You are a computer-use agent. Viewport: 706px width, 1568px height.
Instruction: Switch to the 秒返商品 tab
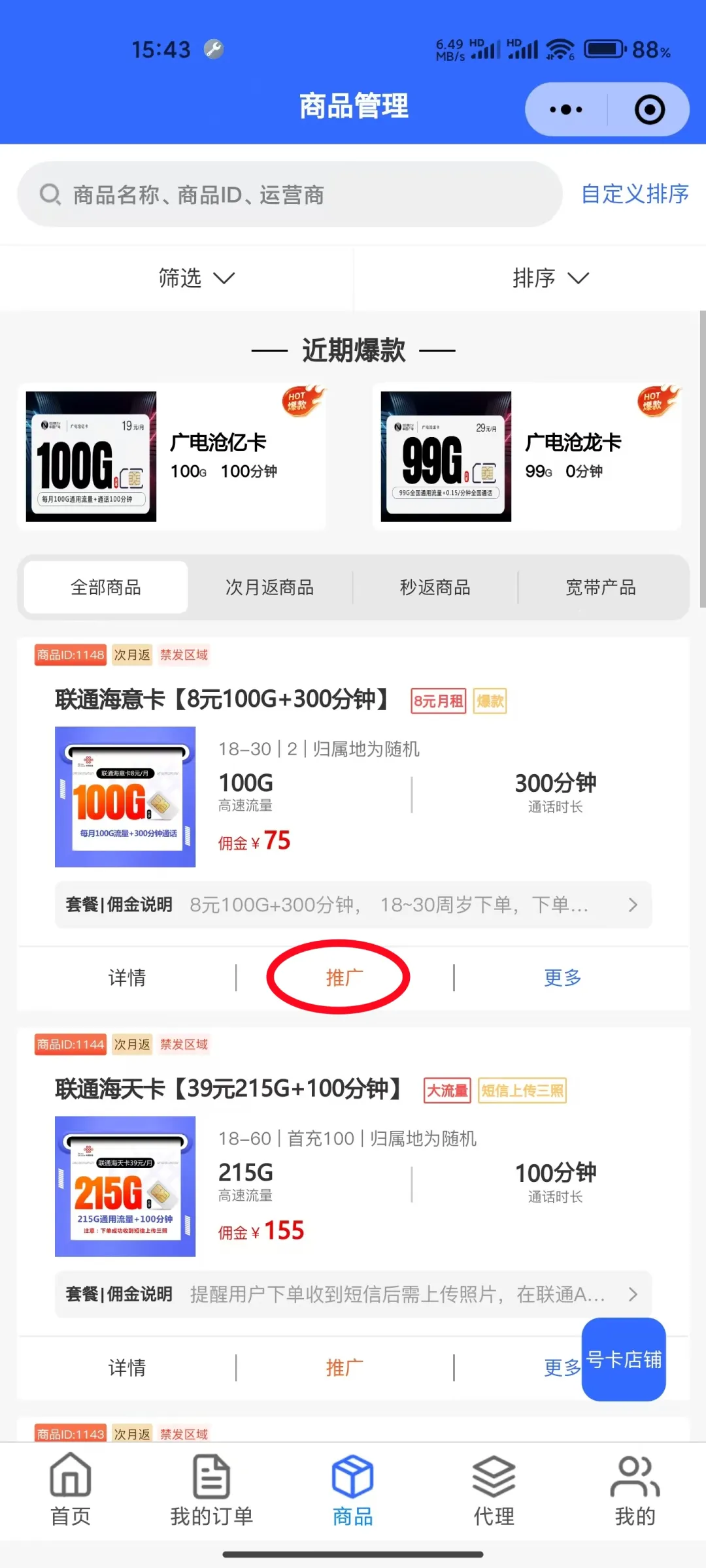point(435,587)
